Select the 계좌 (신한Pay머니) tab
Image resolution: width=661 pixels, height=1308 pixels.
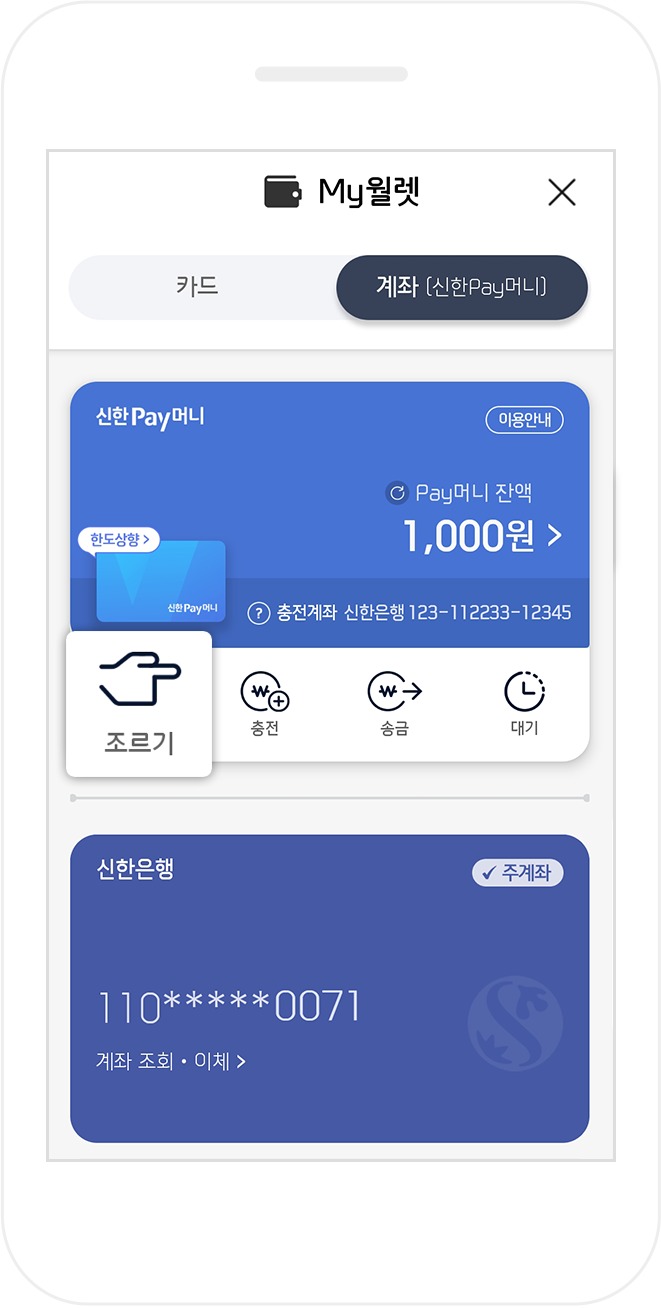[461, 287]
